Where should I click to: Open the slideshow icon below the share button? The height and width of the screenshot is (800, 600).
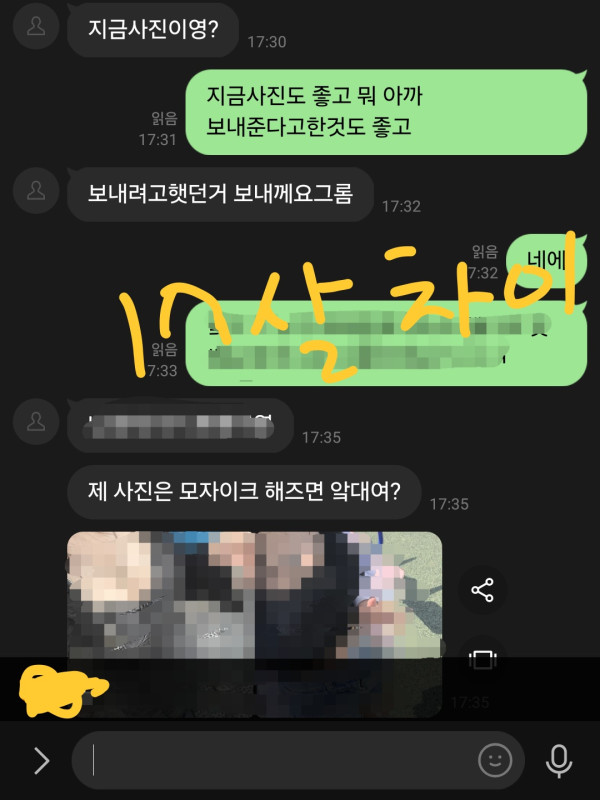482,660
